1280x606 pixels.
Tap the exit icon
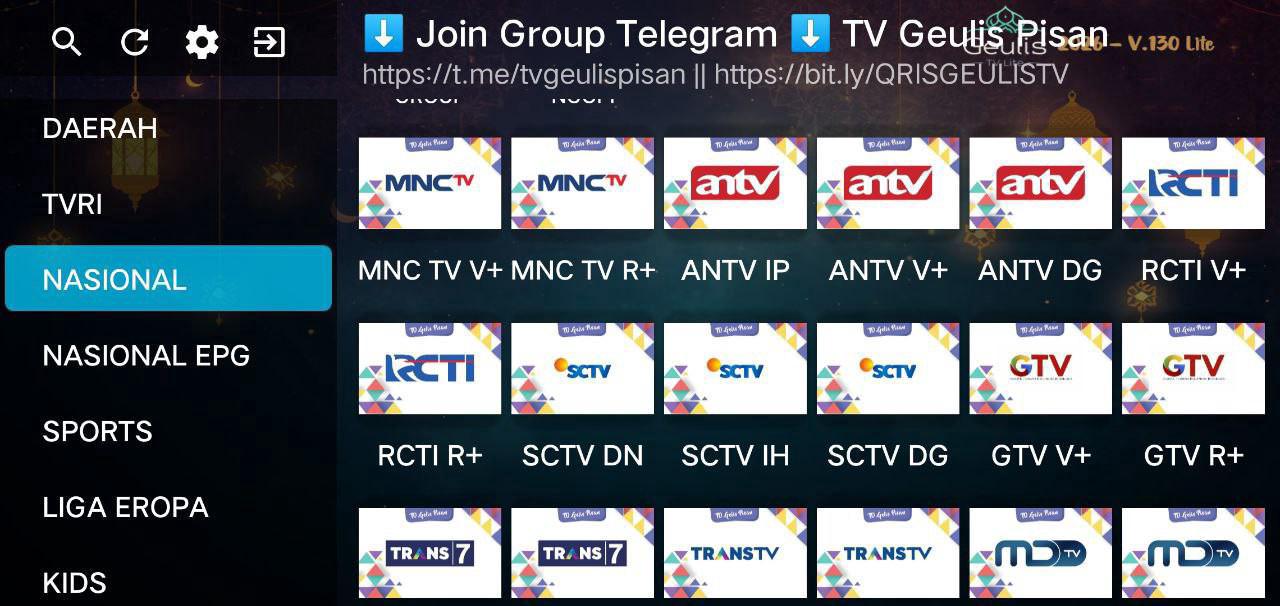tap(269, 42)
